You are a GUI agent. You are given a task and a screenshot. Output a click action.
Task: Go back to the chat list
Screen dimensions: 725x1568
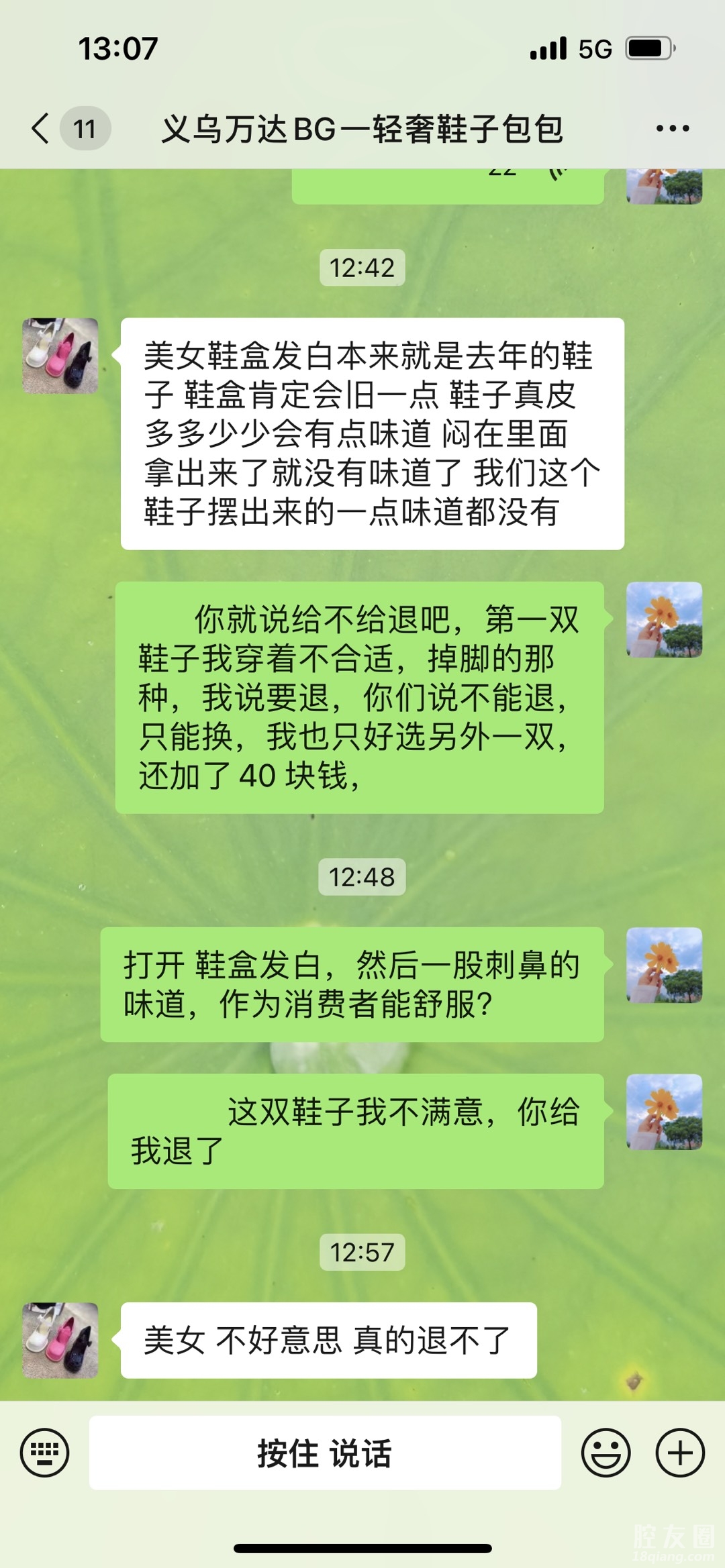pos(42,128)
